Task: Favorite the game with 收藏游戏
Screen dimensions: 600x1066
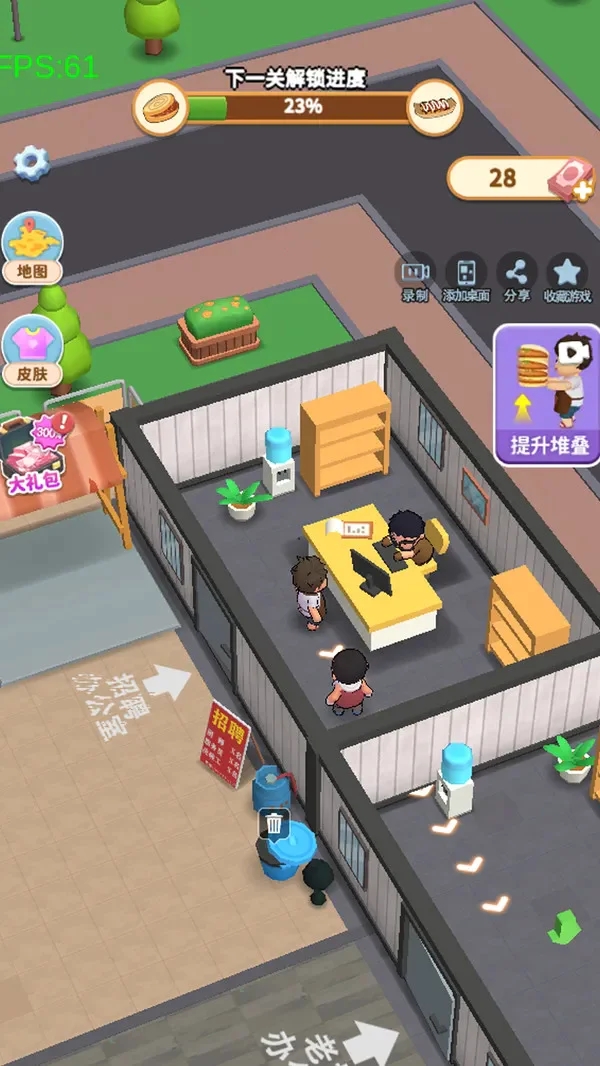Action: 567,274
